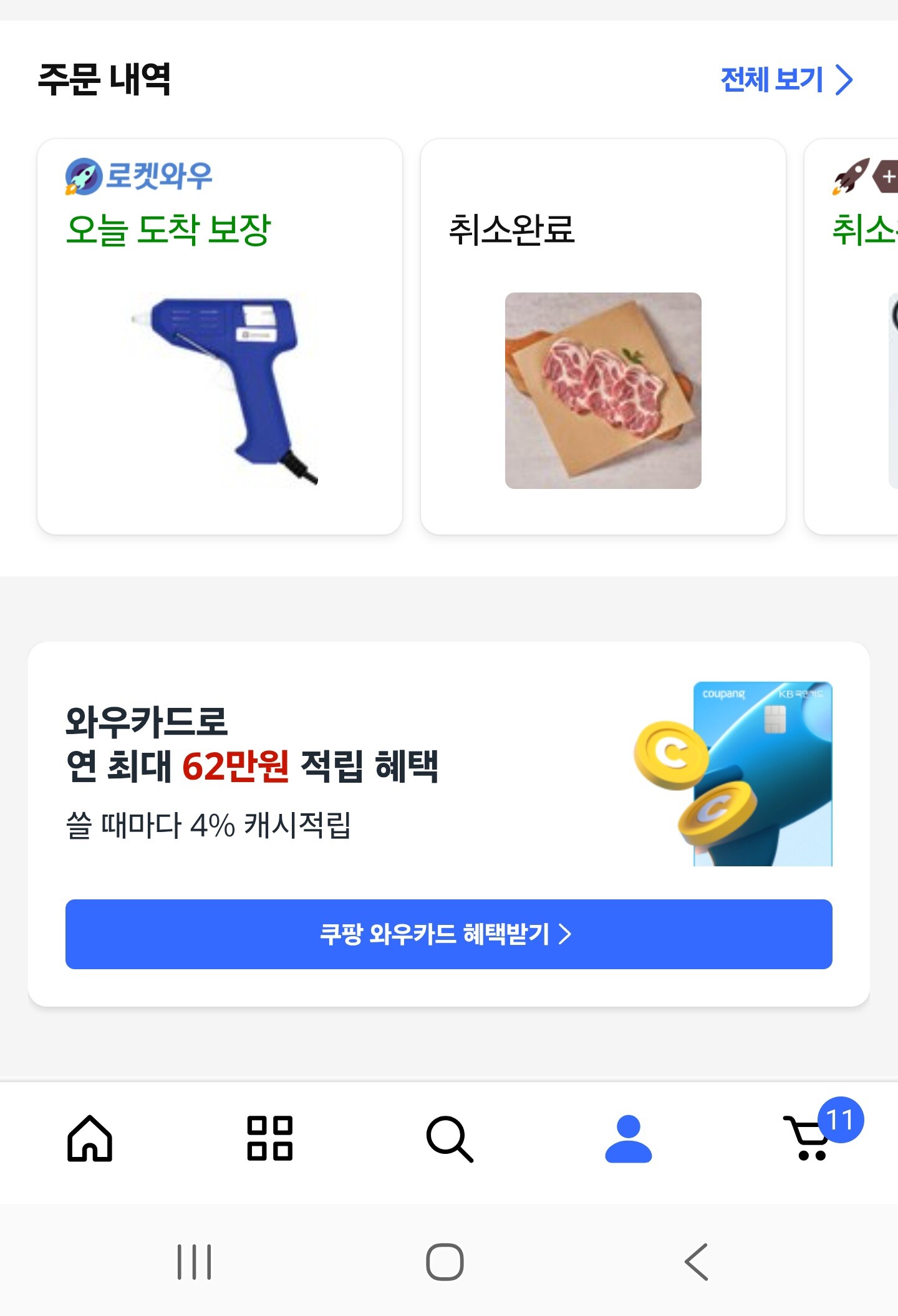
Task: Open 전체 보기 for order history
Action: [786, 80]
